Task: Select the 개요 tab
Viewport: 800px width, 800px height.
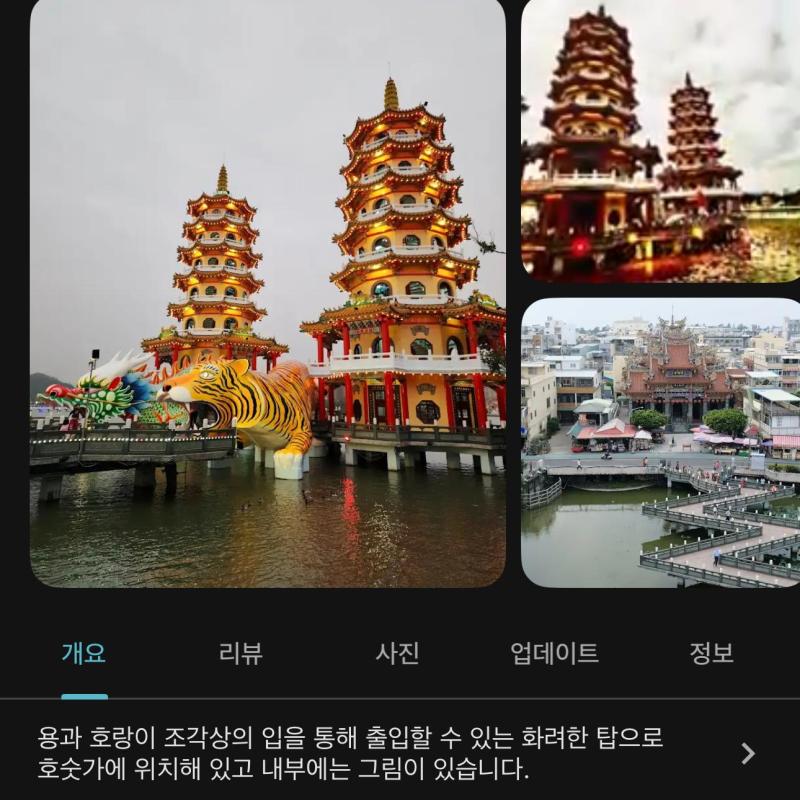Action: coord(83,654)
